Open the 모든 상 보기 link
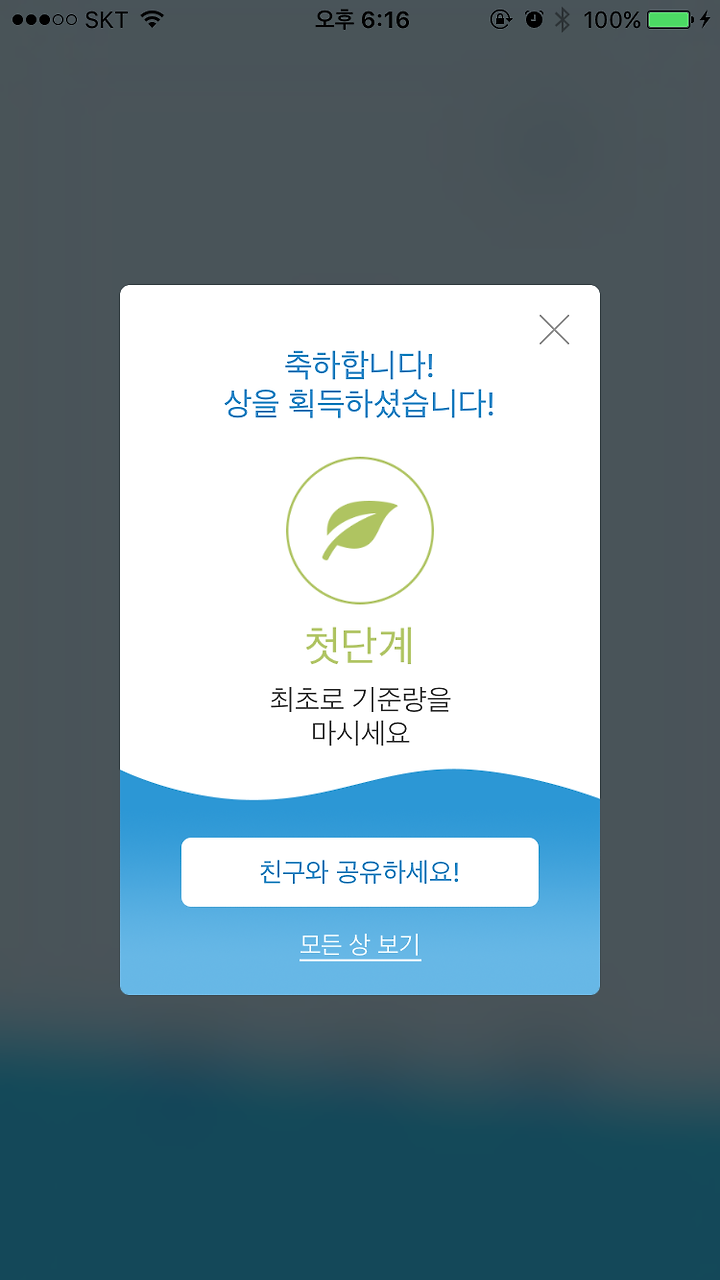Image resolution: width=720 pixels, height=1280 pixels. [x=360, y=945]
